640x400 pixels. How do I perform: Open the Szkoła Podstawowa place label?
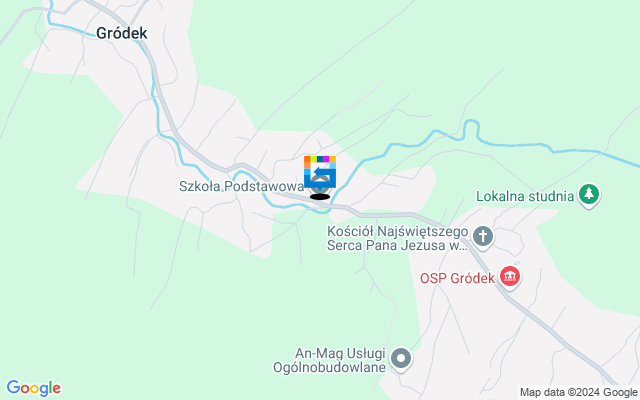tap(241, 185)
